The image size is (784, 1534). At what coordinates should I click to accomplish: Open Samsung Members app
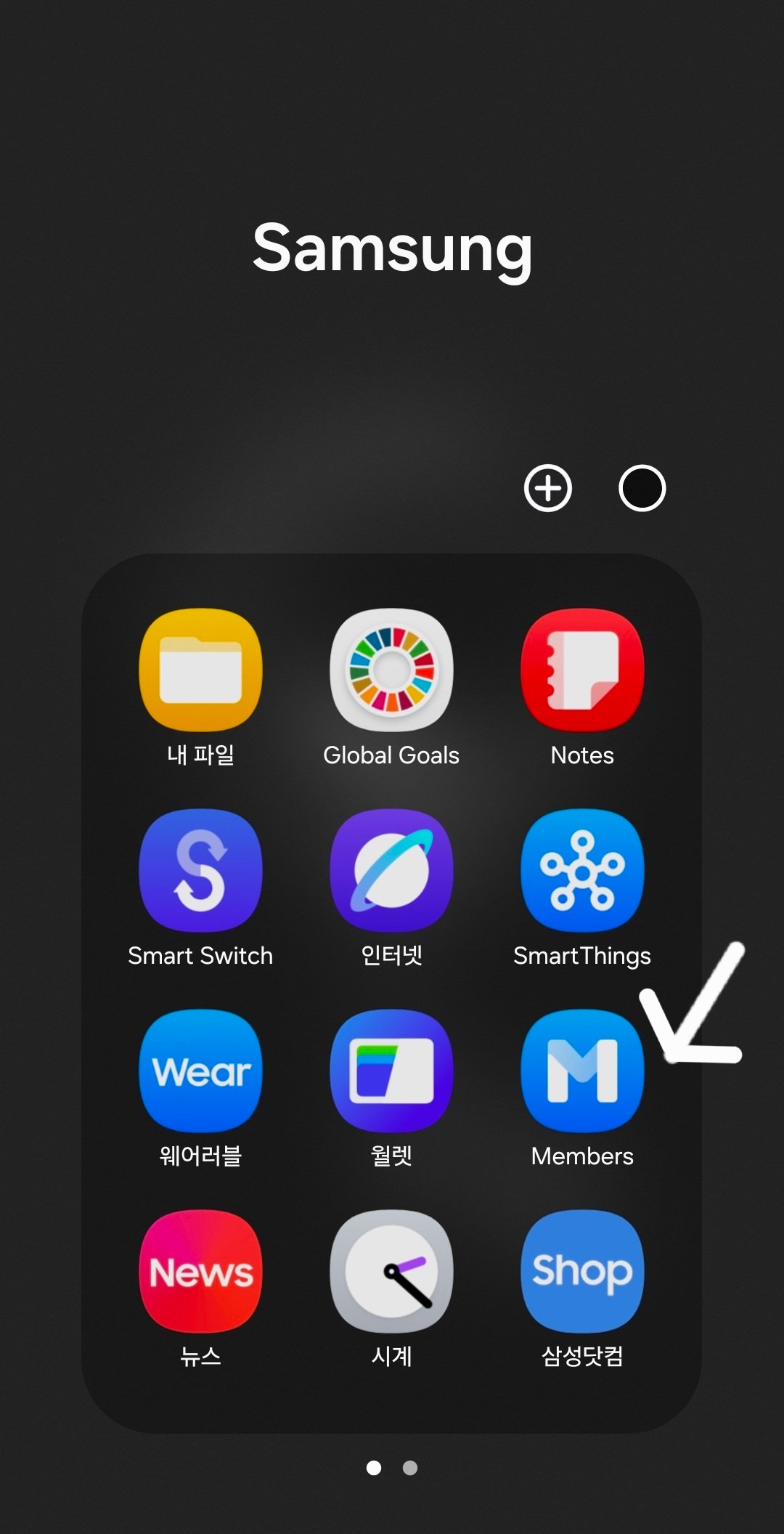(x=582, y=1071)
